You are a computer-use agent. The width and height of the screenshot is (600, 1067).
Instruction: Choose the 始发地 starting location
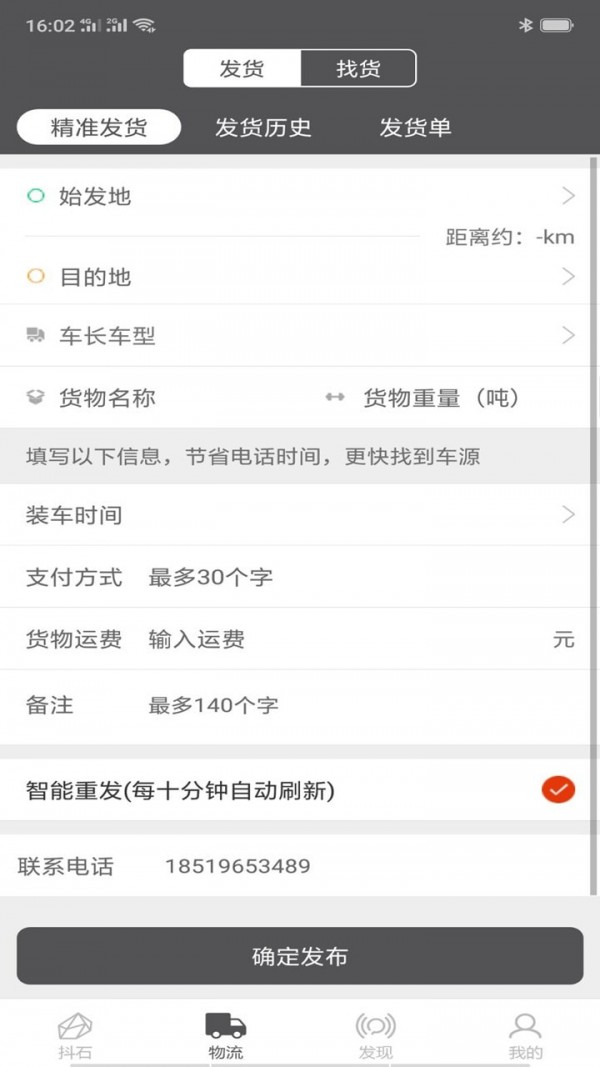click(299, 197)
